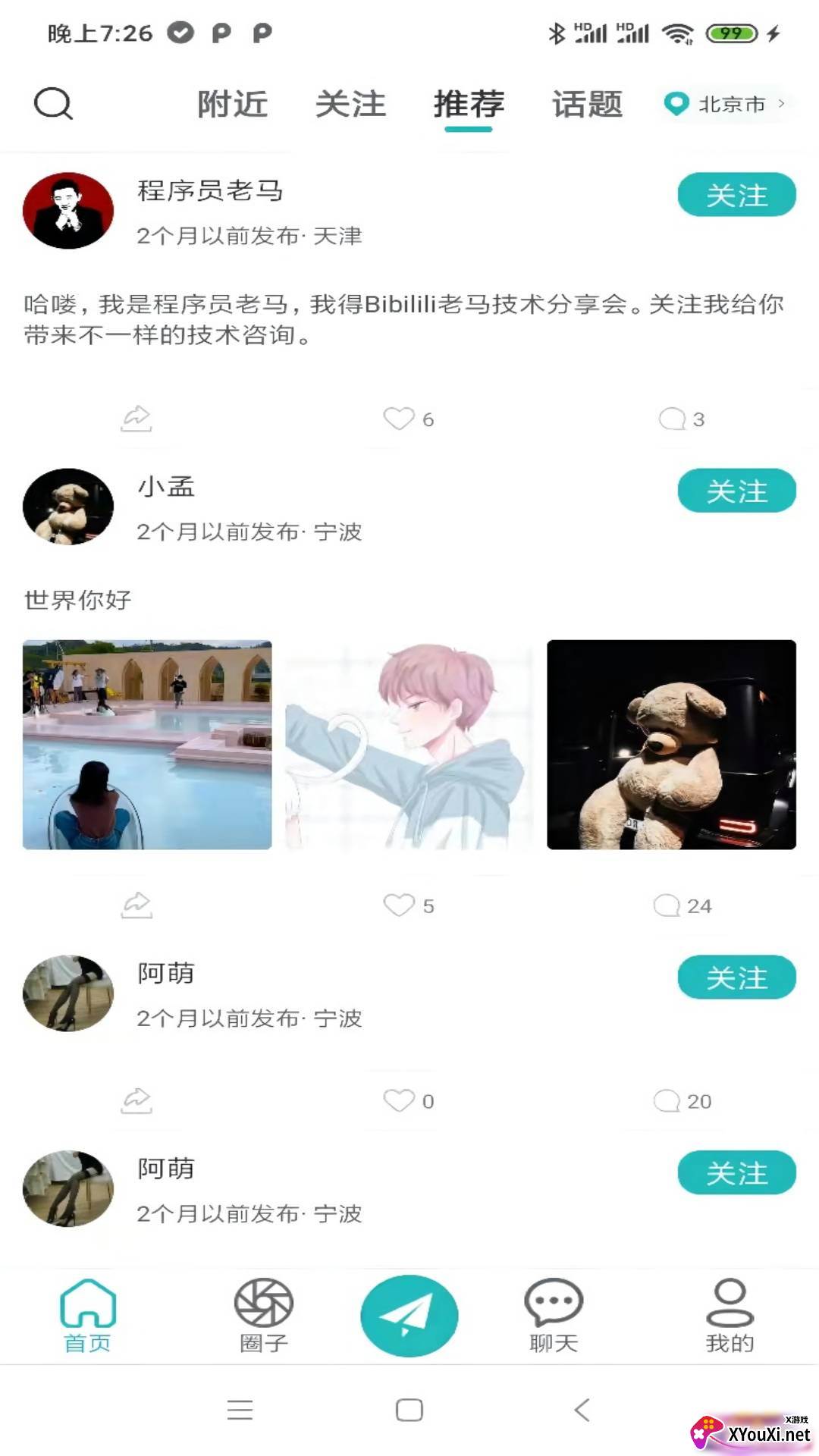
Task: Follow 小孟
Action: pyautogui.click(x=736, y=491)
